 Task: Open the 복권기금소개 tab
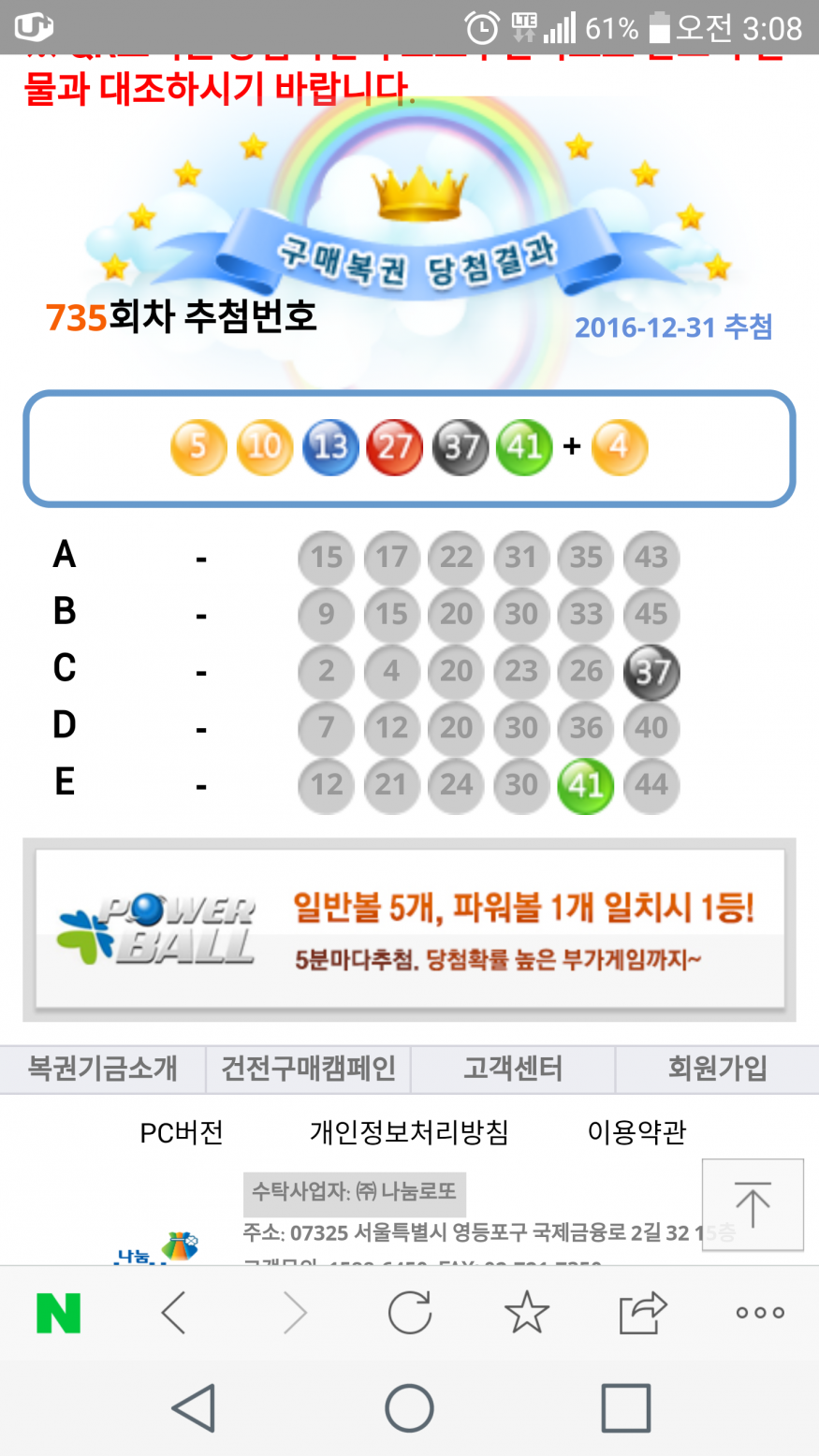click(x=102, y=1069)
